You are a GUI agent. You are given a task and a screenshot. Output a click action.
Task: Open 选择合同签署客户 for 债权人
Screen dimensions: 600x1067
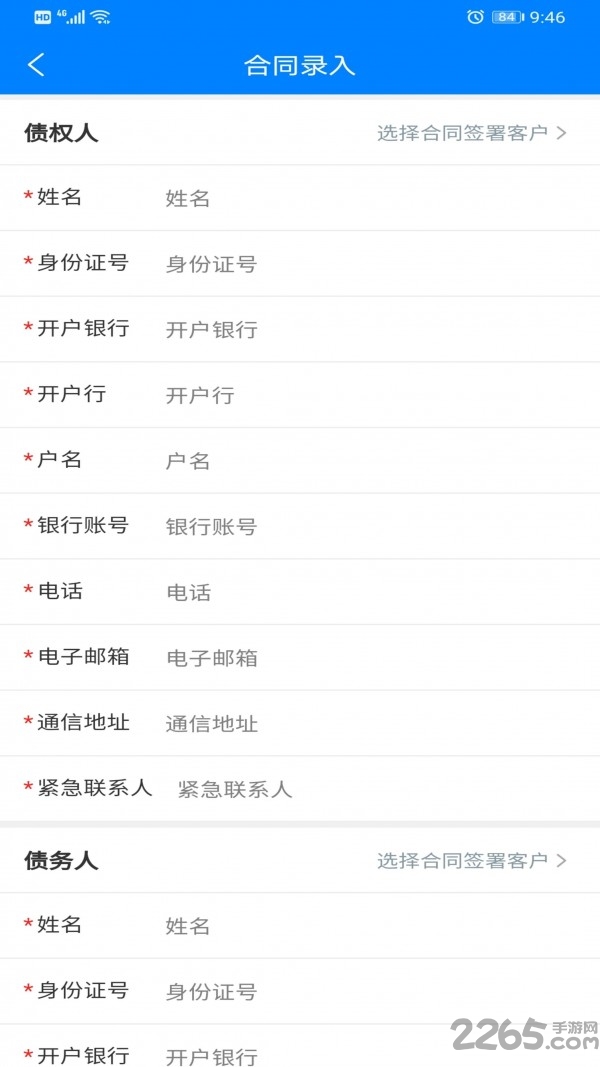(471, 133)
